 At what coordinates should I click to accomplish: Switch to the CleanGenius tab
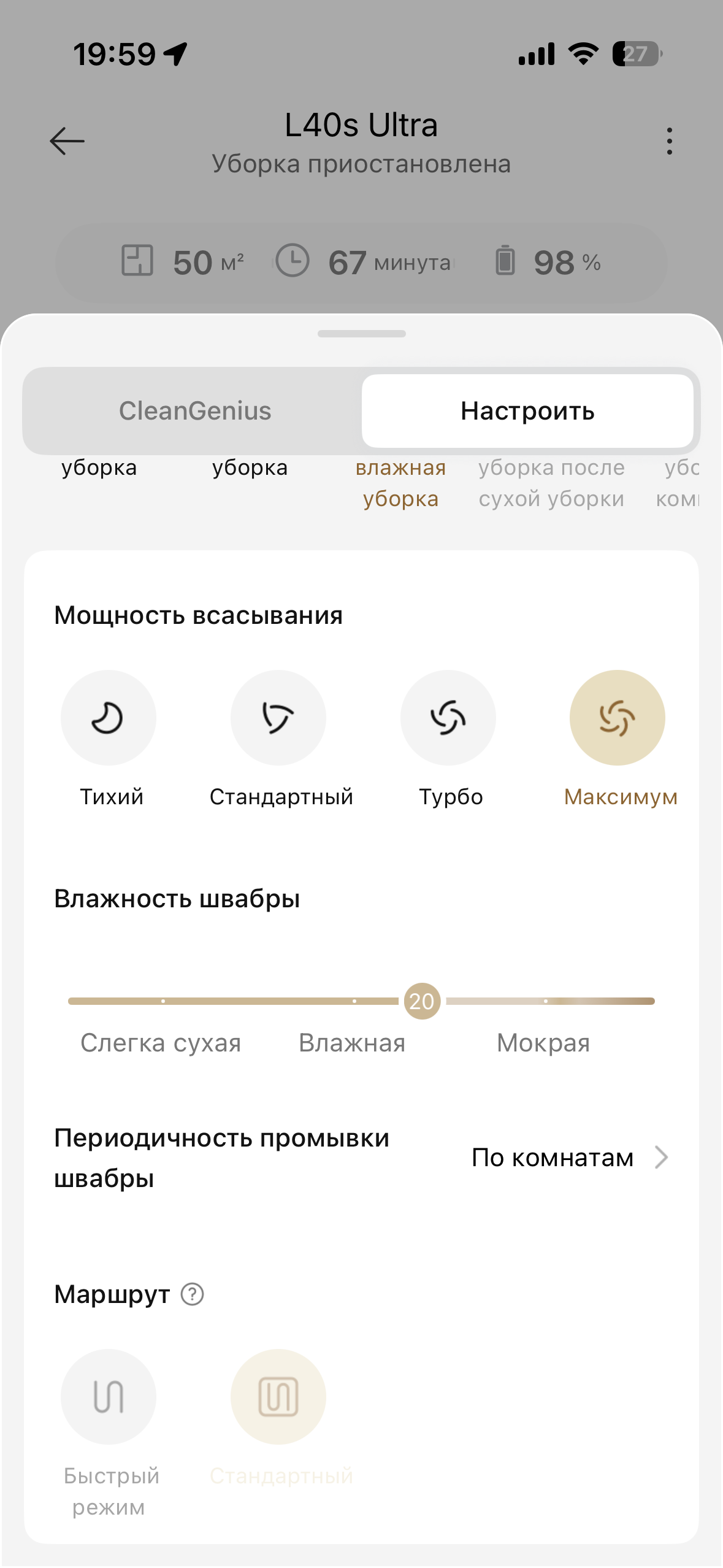[x=195, y=410]
